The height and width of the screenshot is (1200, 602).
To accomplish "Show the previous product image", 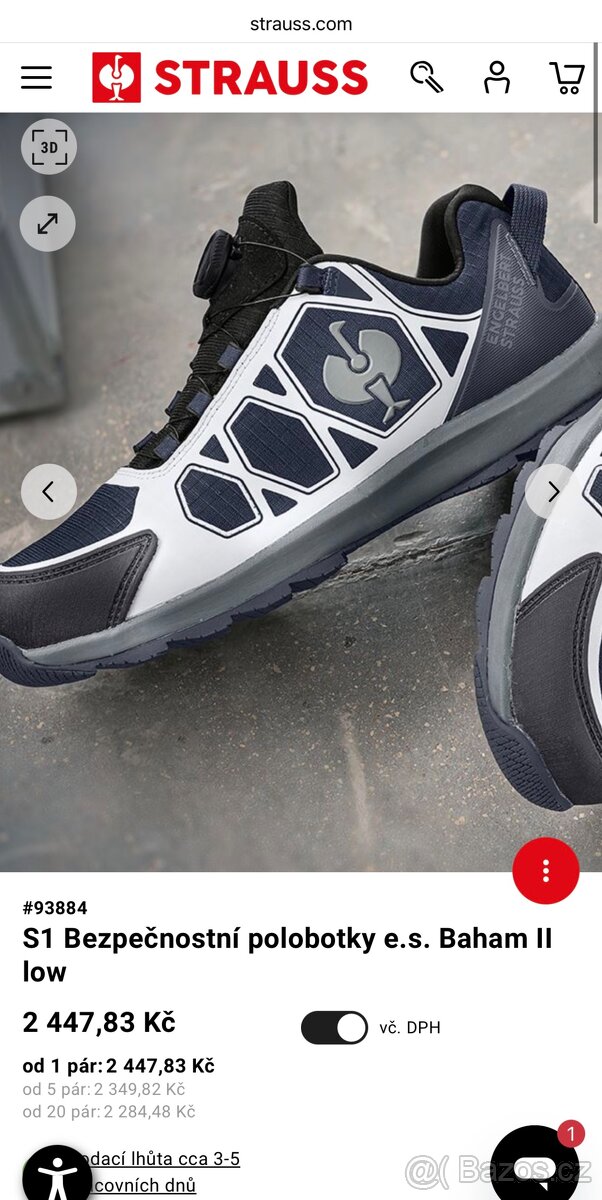I will (x=49, y=491).
